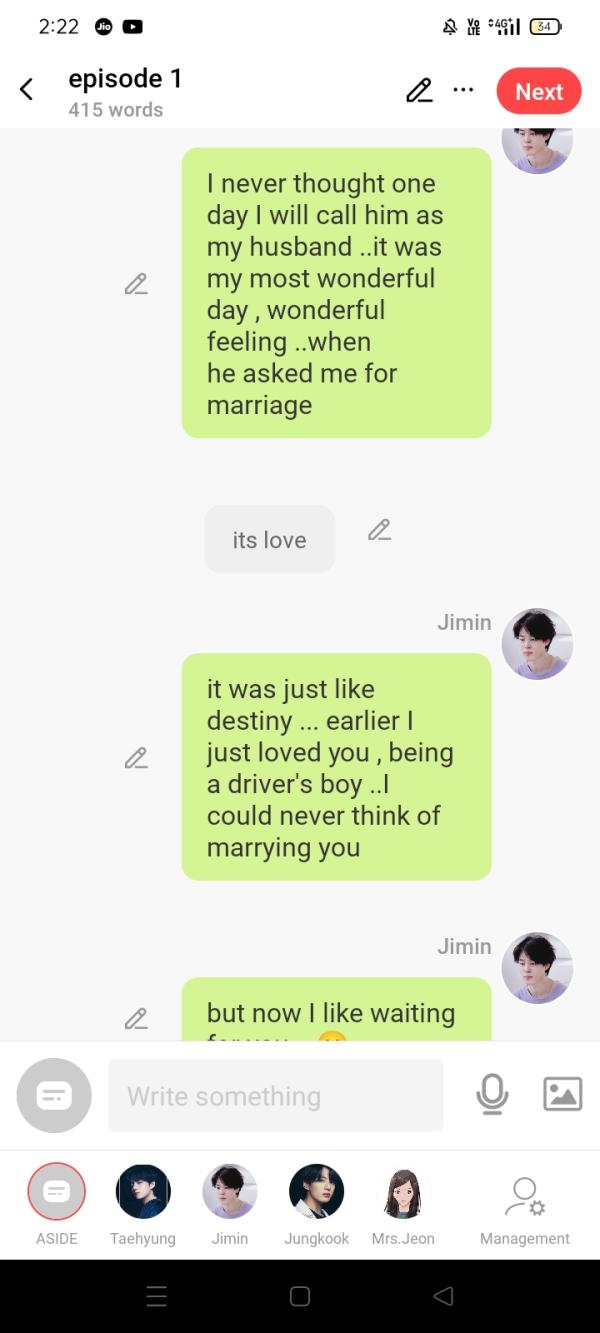Start voice input with the microphone
Screen dimensions: 600x1333
(492, 1095)
